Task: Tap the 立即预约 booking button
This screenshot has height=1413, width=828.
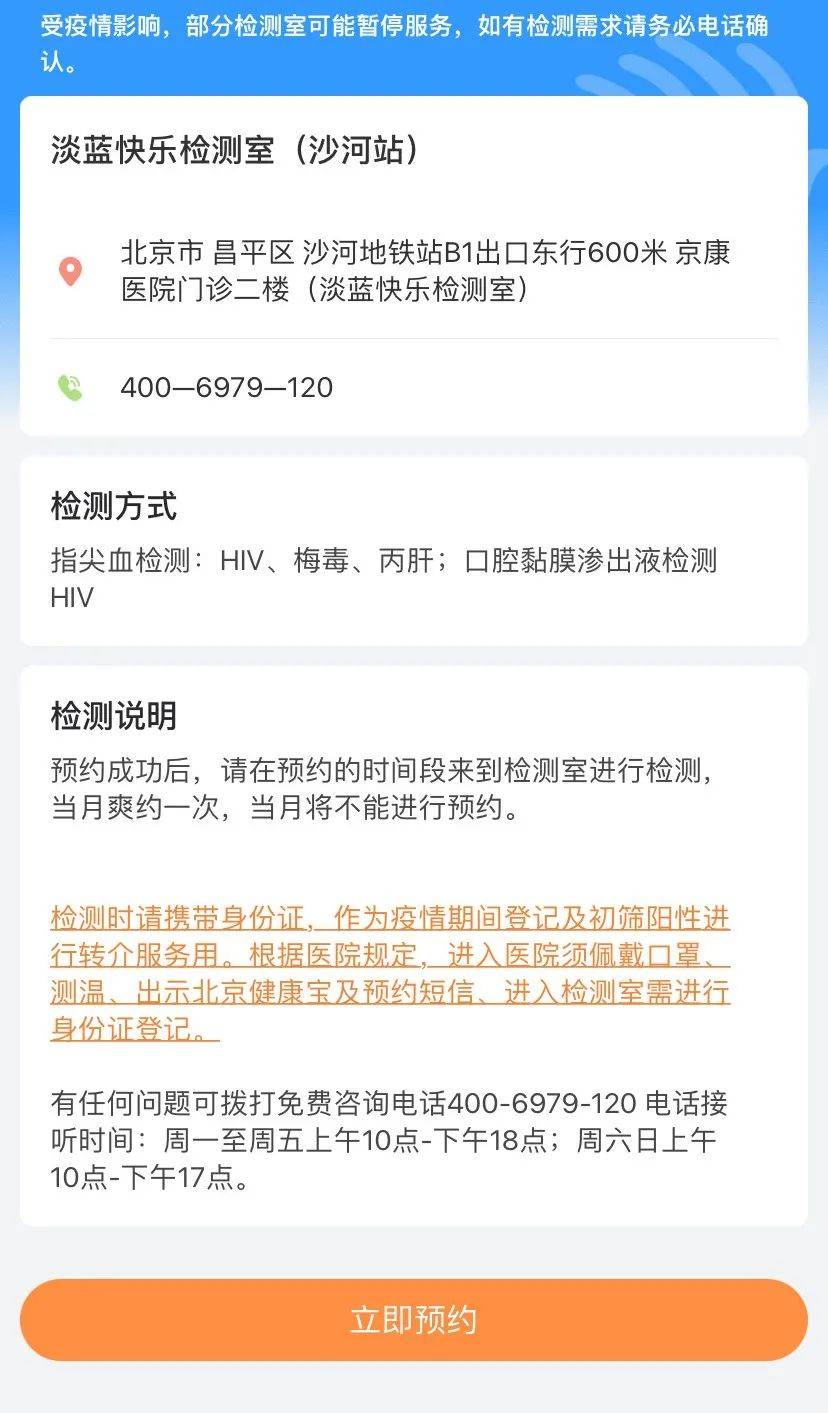Action: 413,1320
